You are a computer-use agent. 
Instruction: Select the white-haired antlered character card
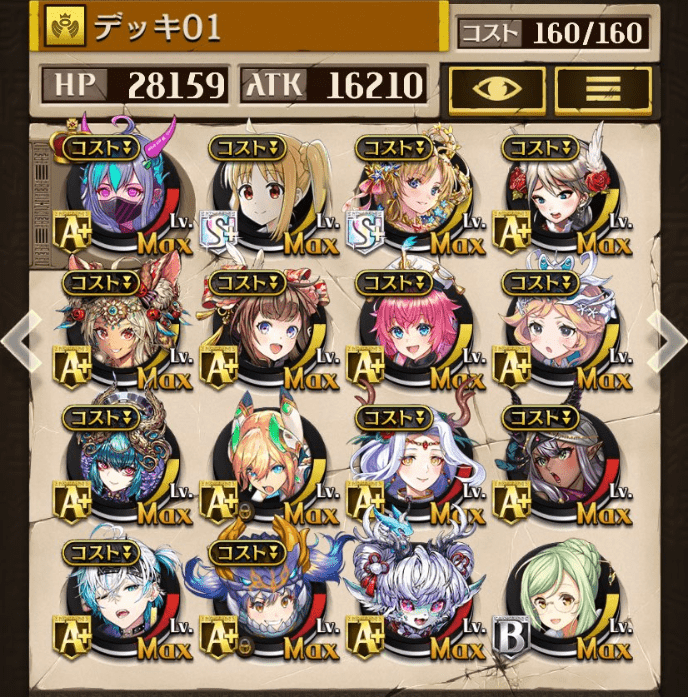(x=410, y=467)
